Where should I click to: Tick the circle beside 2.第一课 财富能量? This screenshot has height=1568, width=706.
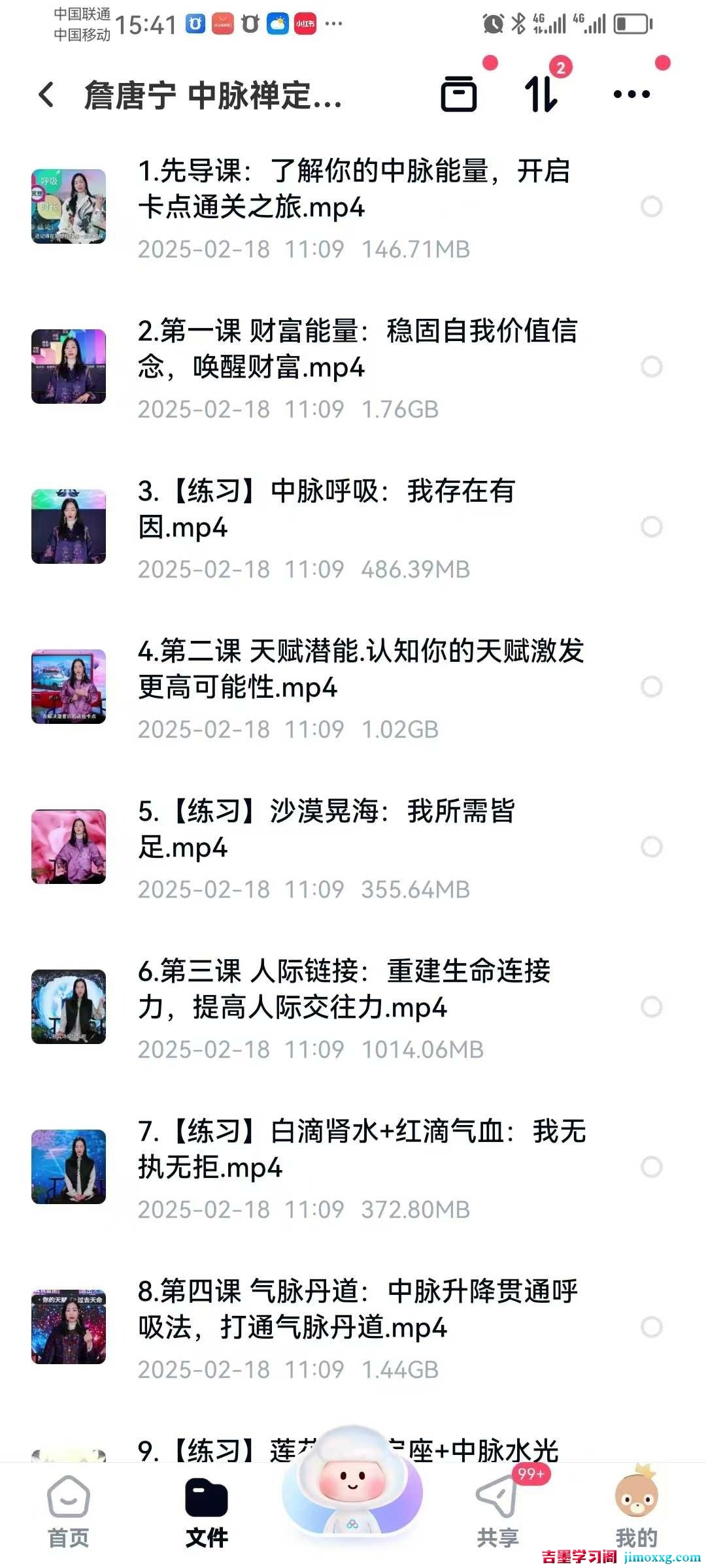(x=651, y=367)
